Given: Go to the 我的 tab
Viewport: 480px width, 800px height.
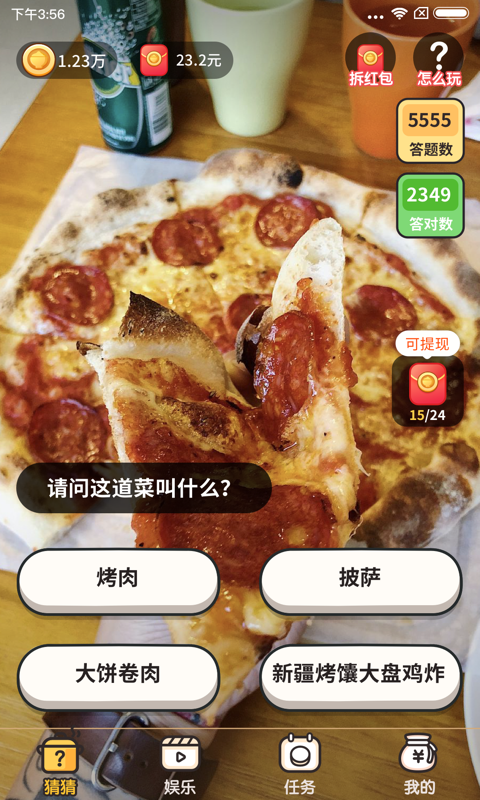Looking at the screenshot, I should coord(419,765).
